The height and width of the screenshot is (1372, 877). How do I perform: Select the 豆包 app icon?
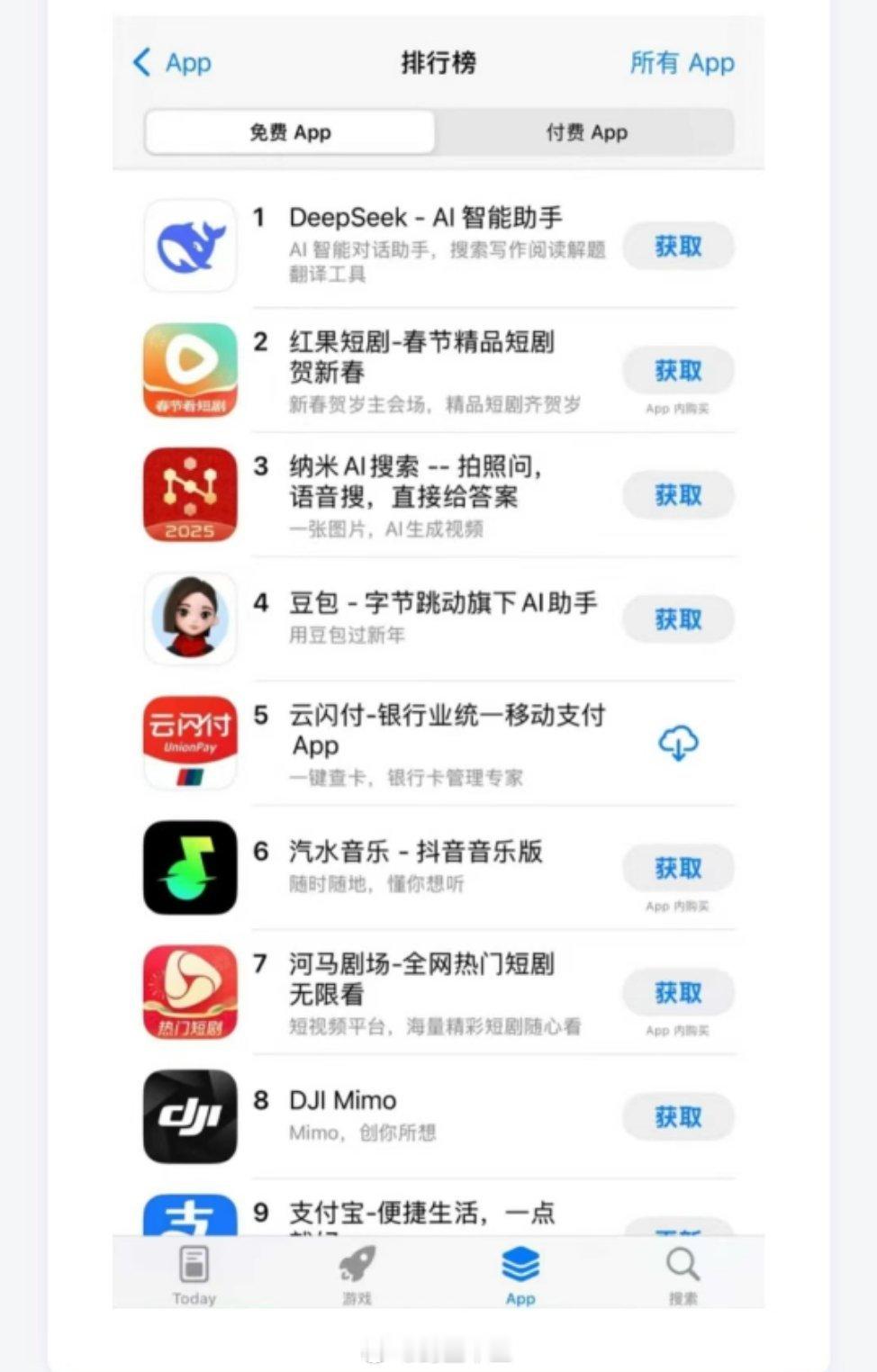click(x=189, y=618)
